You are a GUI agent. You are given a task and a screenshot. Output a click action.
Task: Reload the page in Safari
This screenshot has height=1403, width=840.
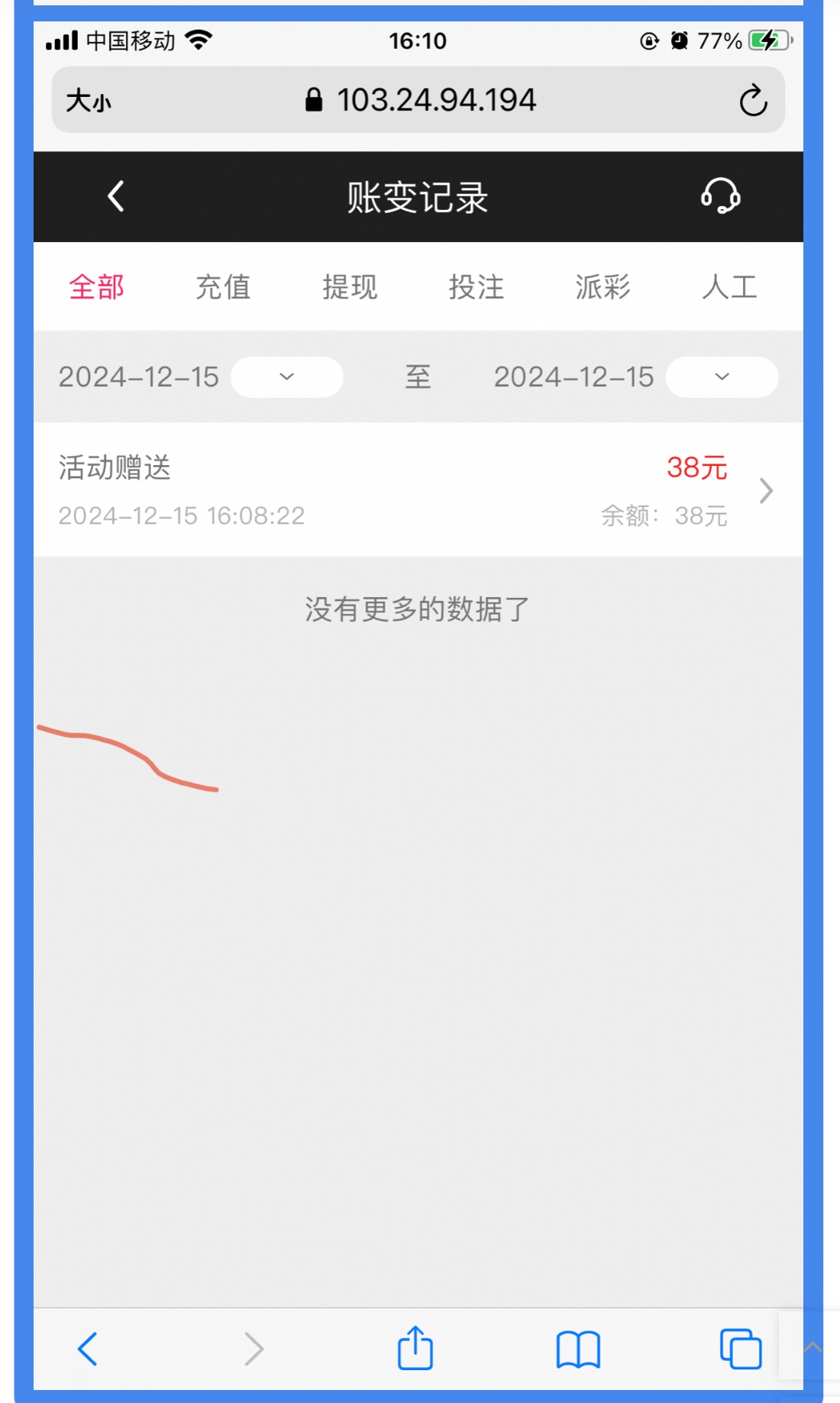pos(753,100)
